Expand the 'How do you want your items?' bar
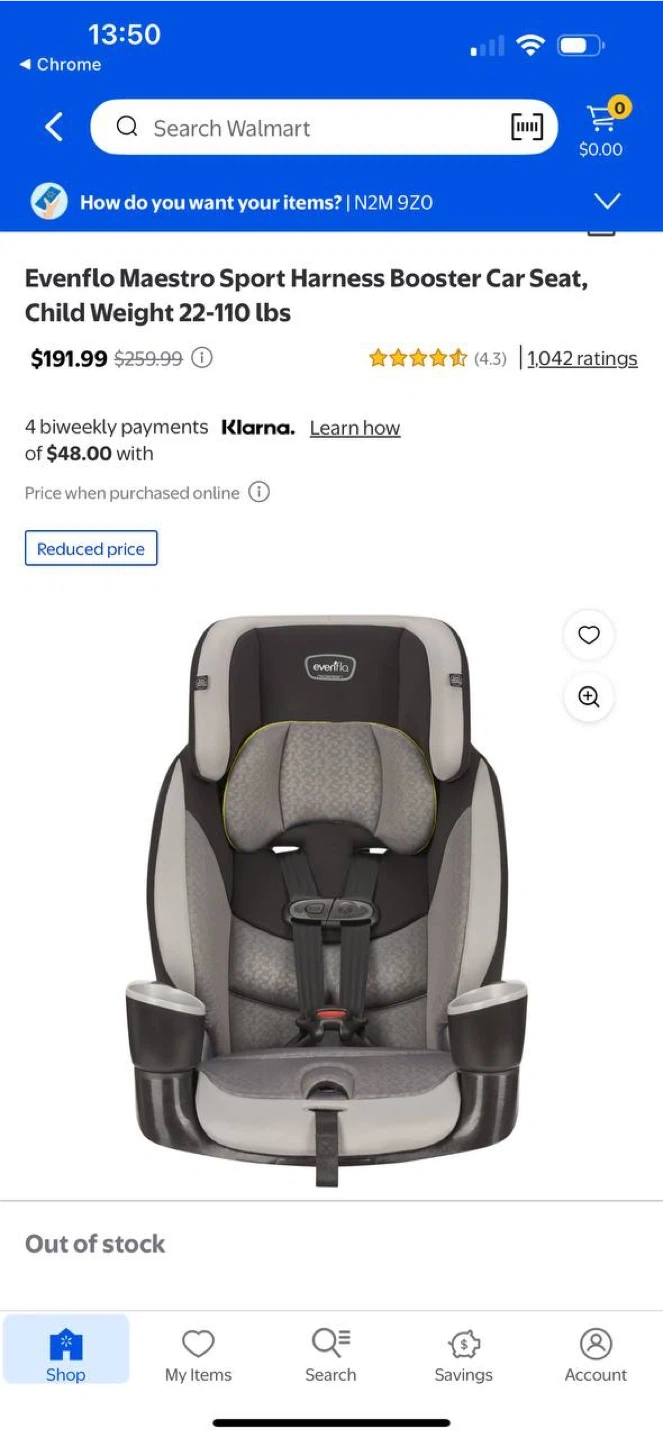Viewport: 663px width, 1440px height. (607, 201)
